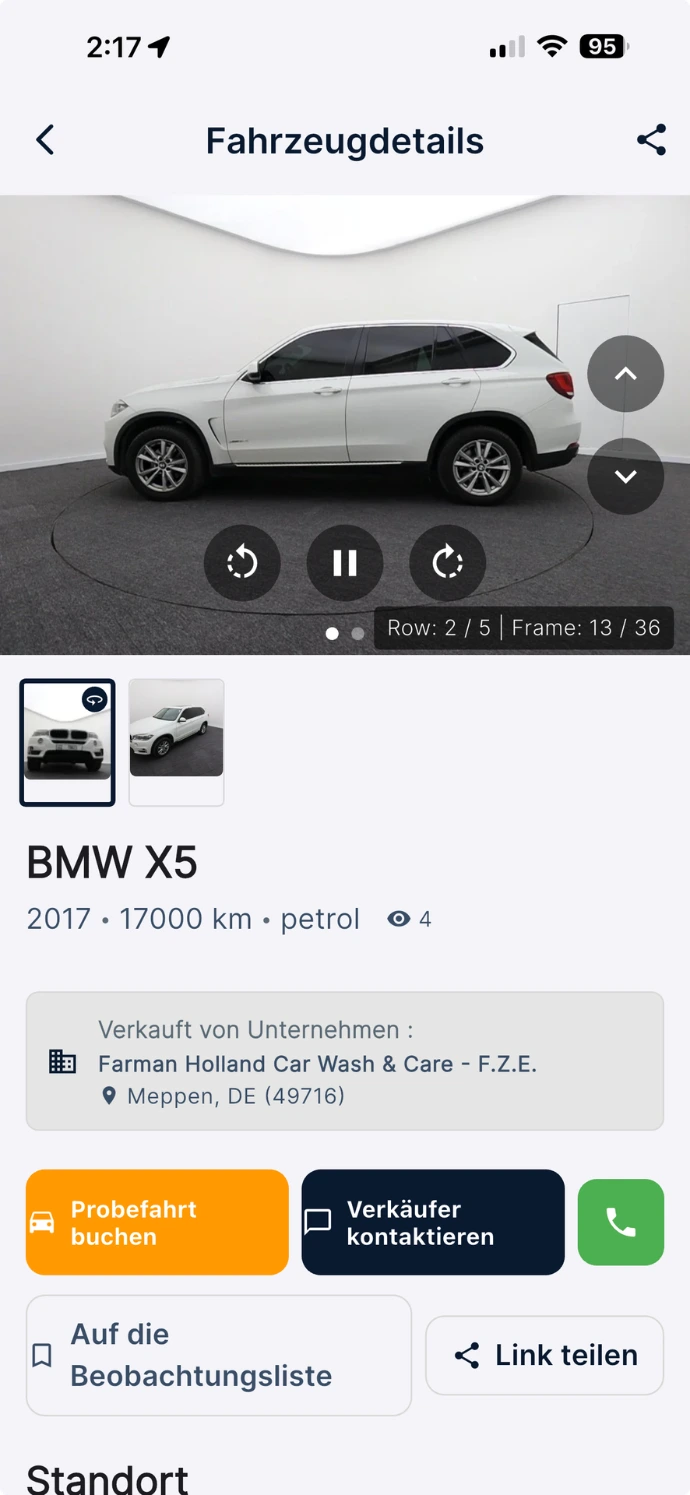
Task: Call the seller with the green phone button
Action: coord(620,1222)
